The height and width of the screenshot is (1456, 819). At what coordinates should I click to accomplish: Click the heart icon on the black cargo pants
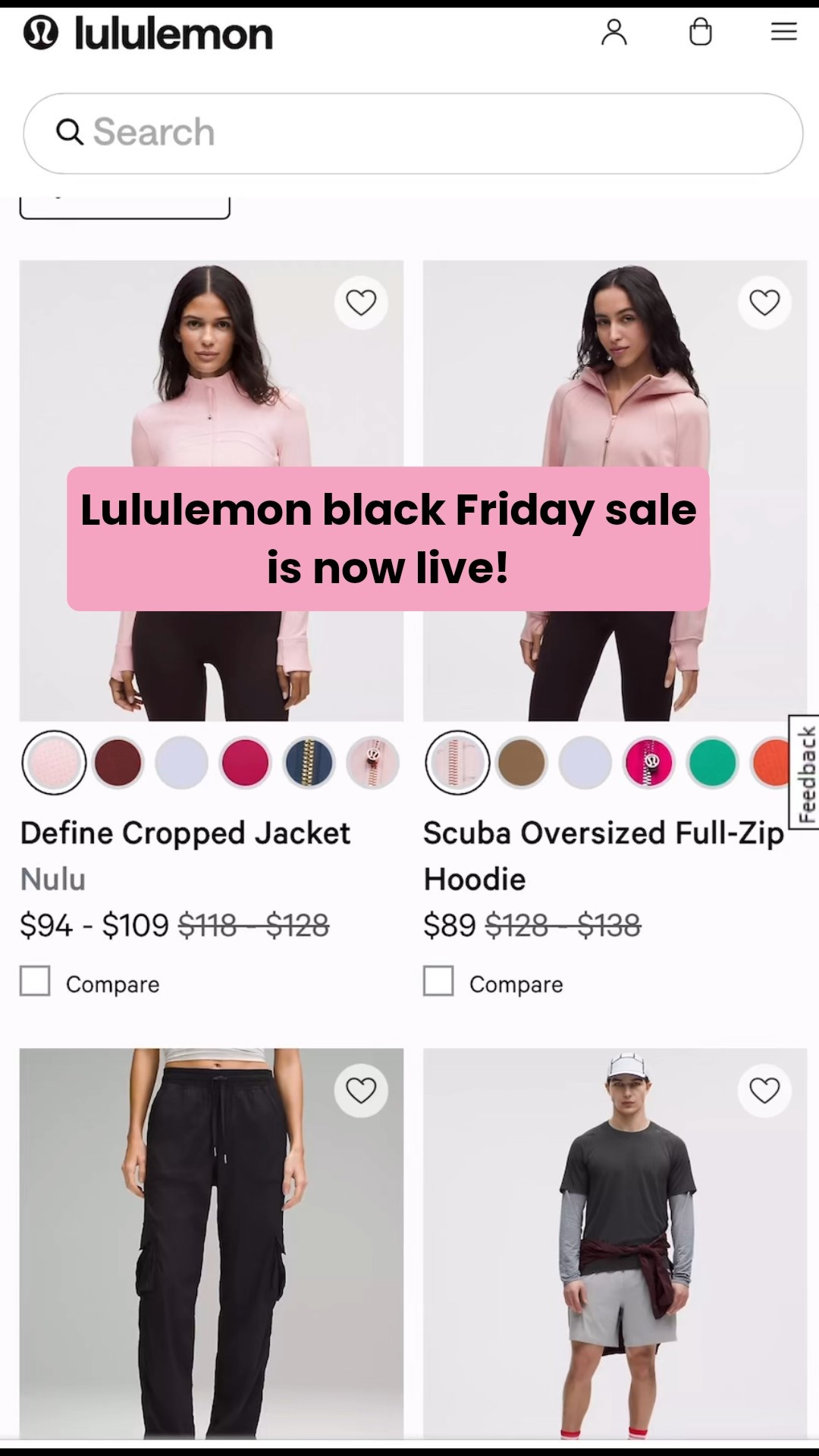pos(362,1090)
